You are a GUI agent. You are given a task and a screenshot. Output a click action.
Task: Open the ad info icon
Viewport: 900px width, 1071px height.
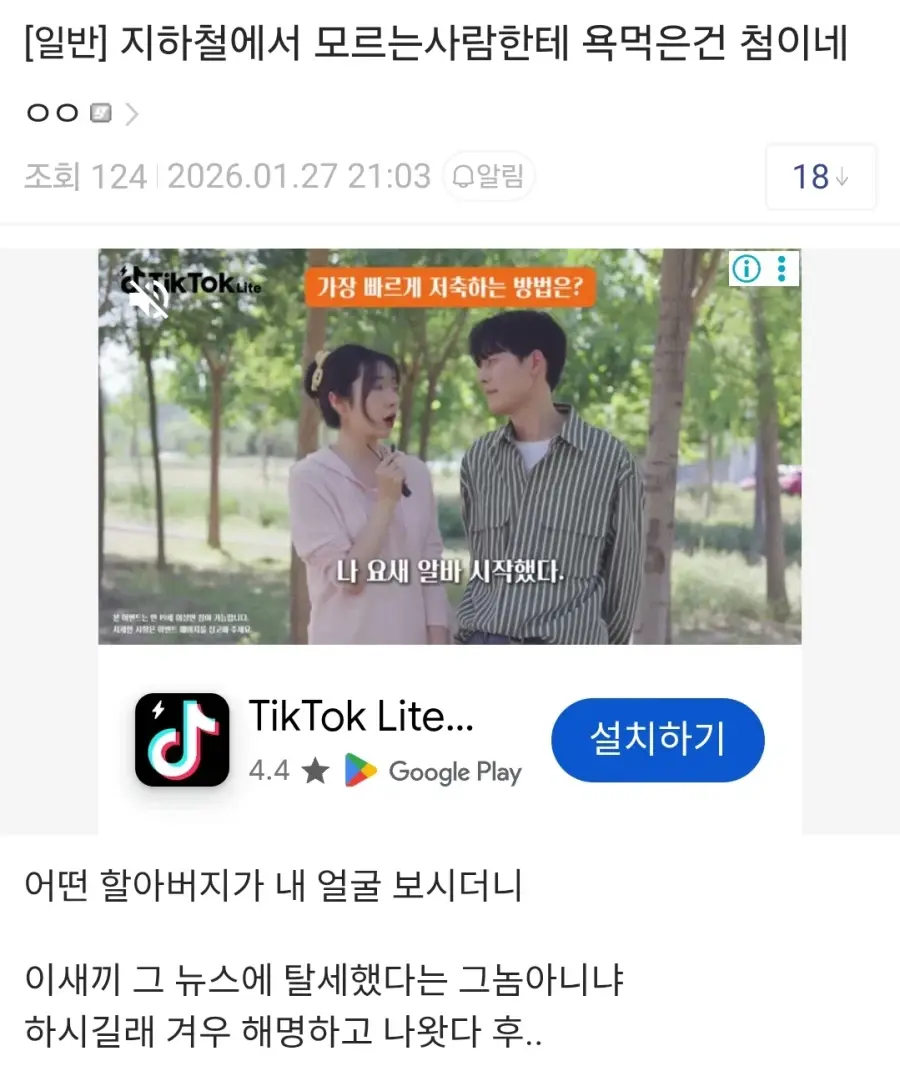pyautogui.click(x=746, y=268)
